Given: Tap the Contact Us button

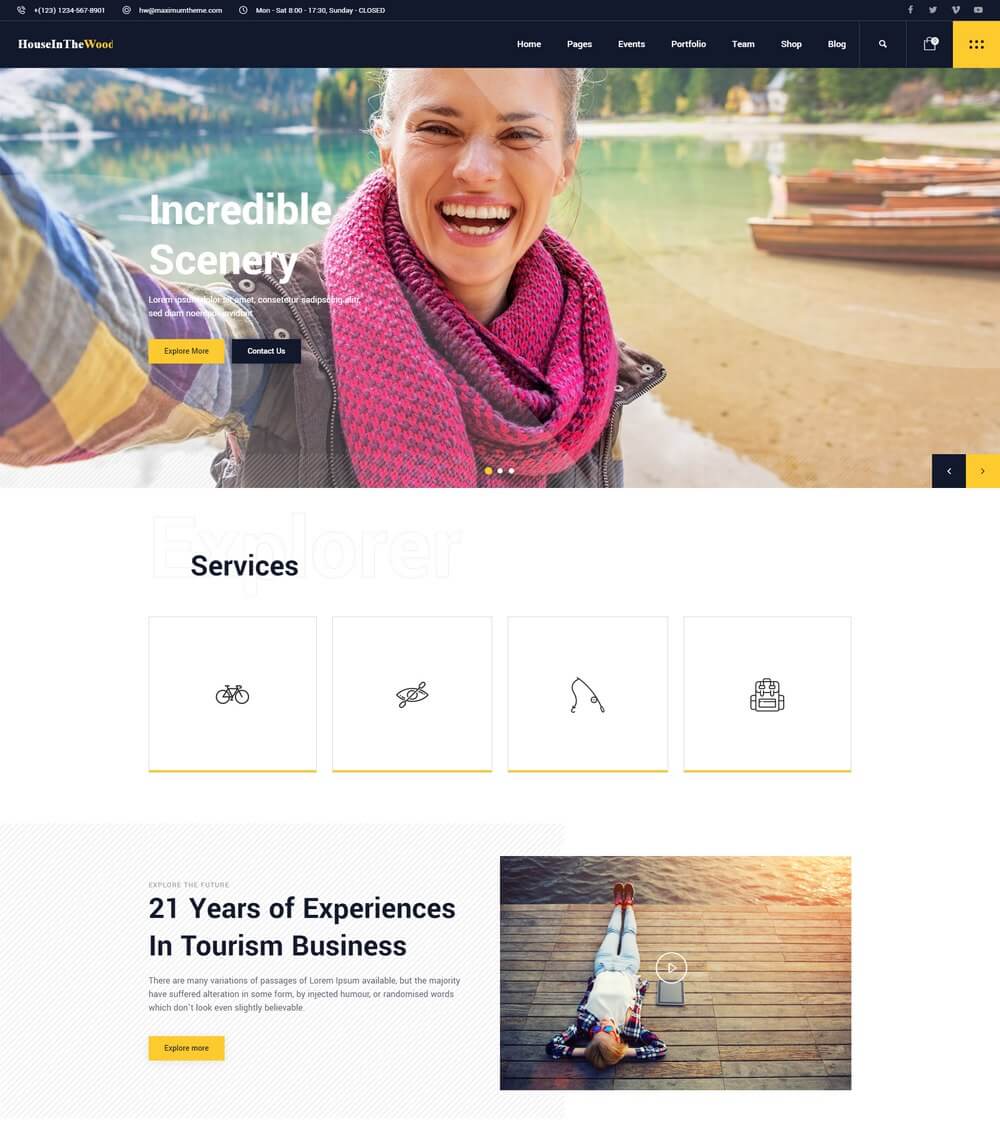Looking at the screenshot, I should 266,351.
